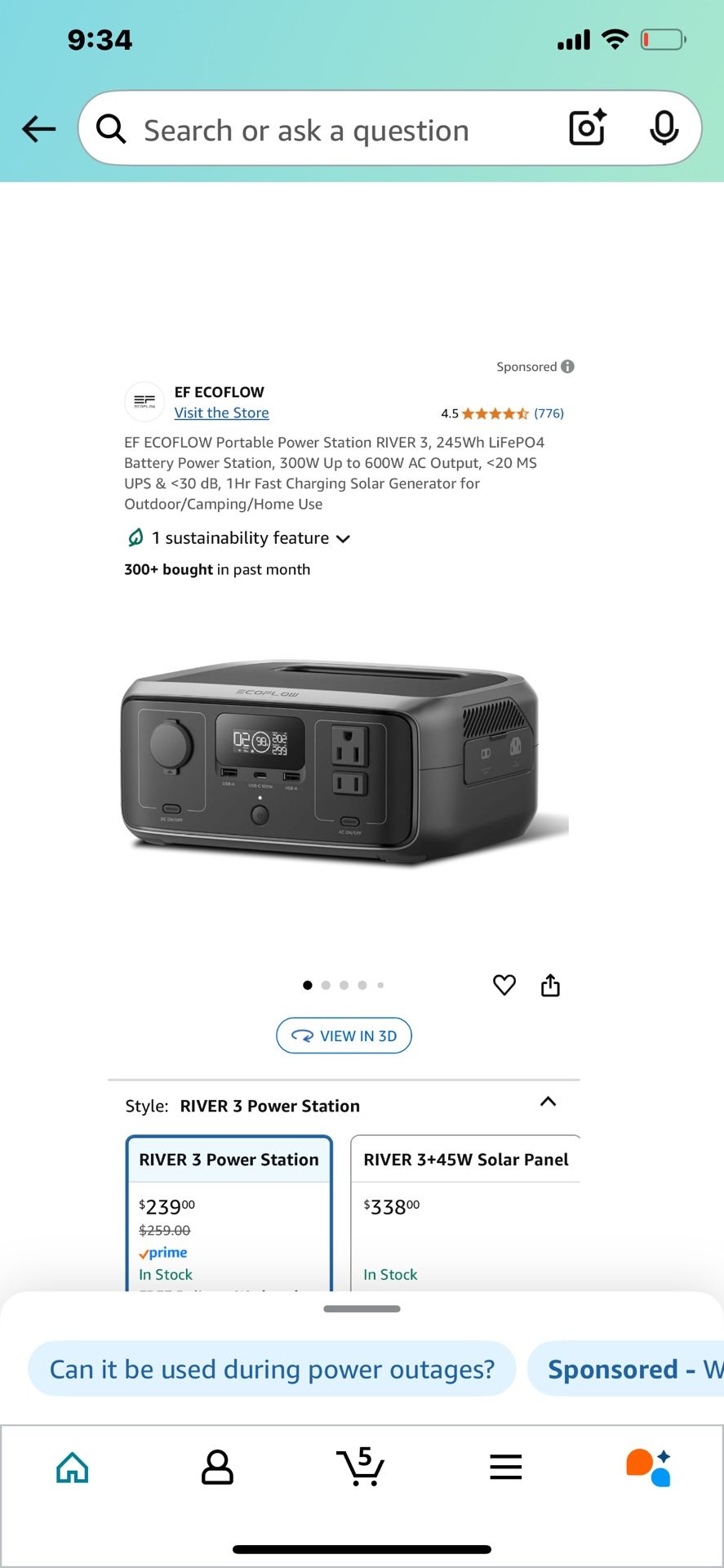
Task: Open the account profile tab
Action: point(217,1468)
